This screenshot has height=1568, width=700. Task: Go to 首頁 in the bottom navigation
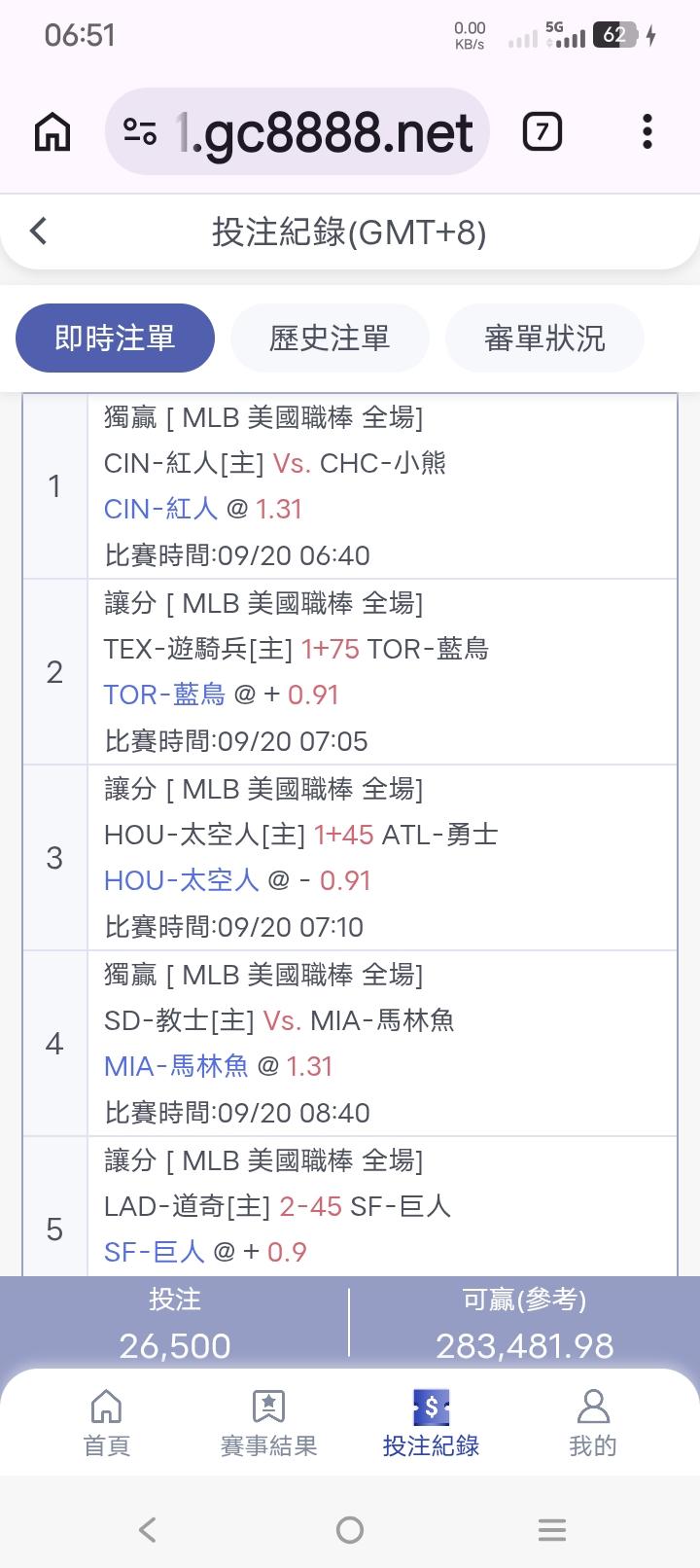106,1423
